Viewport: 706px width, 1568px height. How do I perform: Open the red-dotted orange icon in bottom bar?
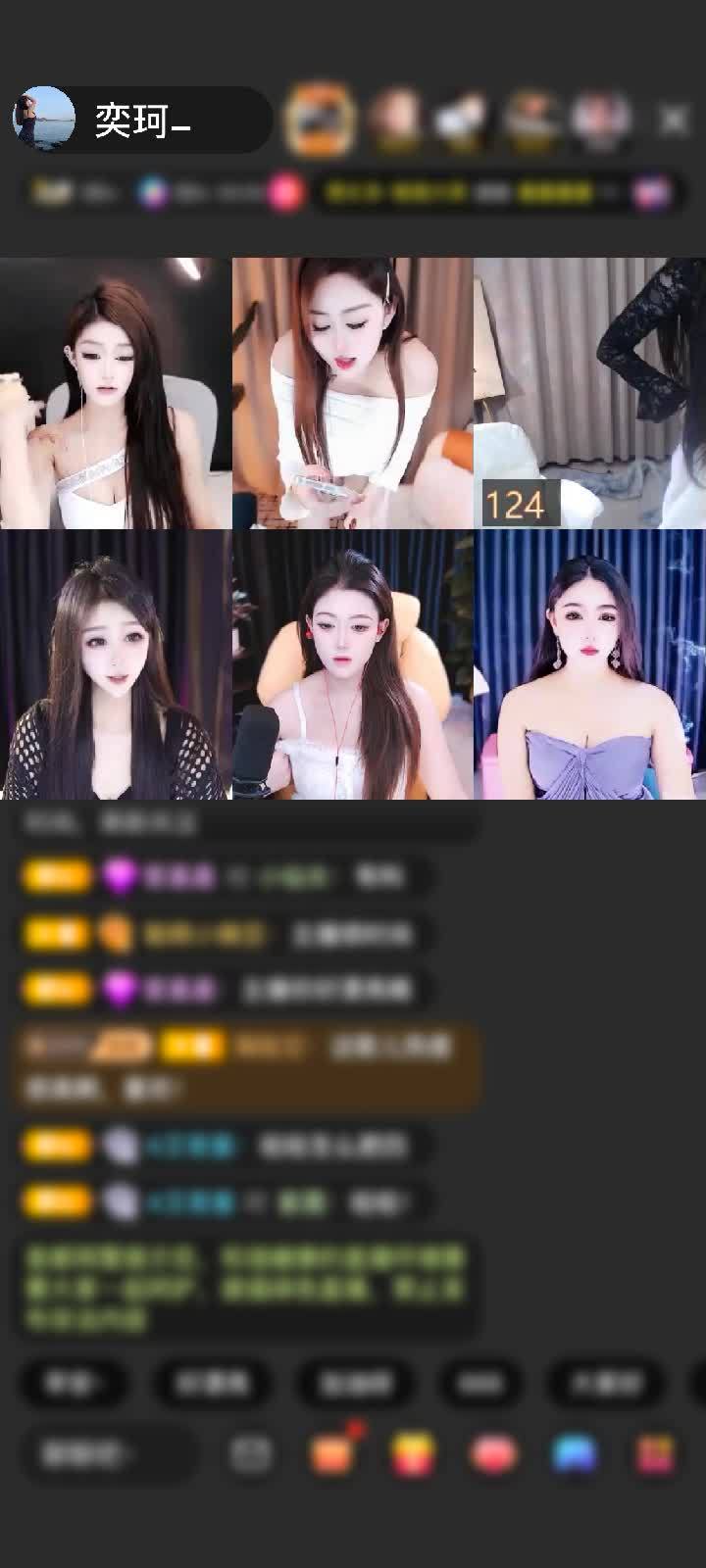[331, 1454]
